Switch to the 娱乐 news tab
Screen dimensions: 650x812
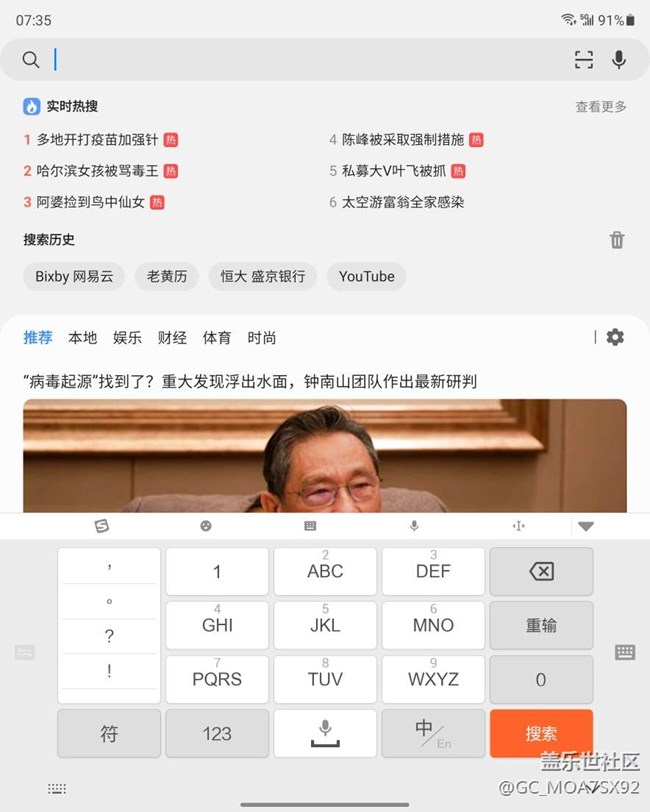(127, 338)
